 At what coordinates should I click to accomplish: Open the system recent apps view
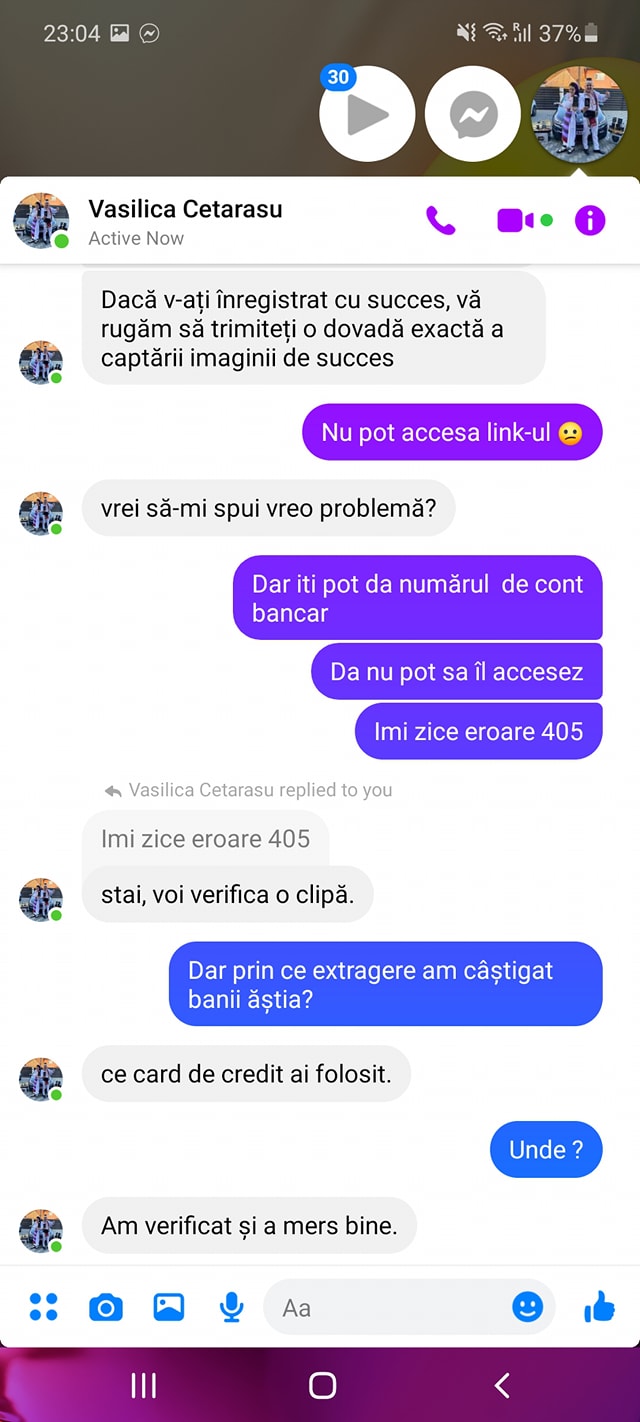point(144,1385)
